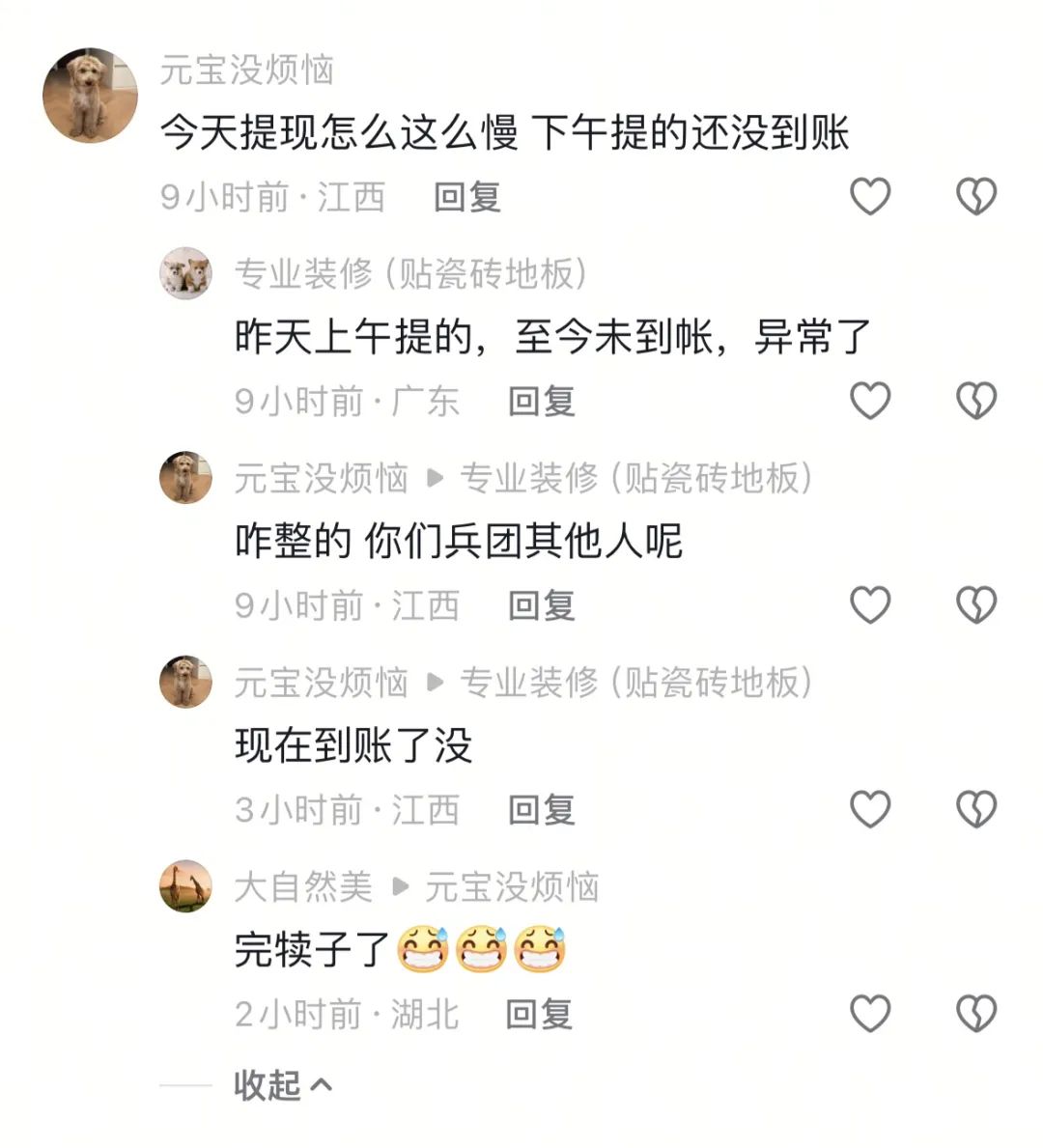The height and width of the screenshot is (1148, 1043).
Task: Click the broken-heart dislike icon on the top comment
Action: (x=975, y=195)
